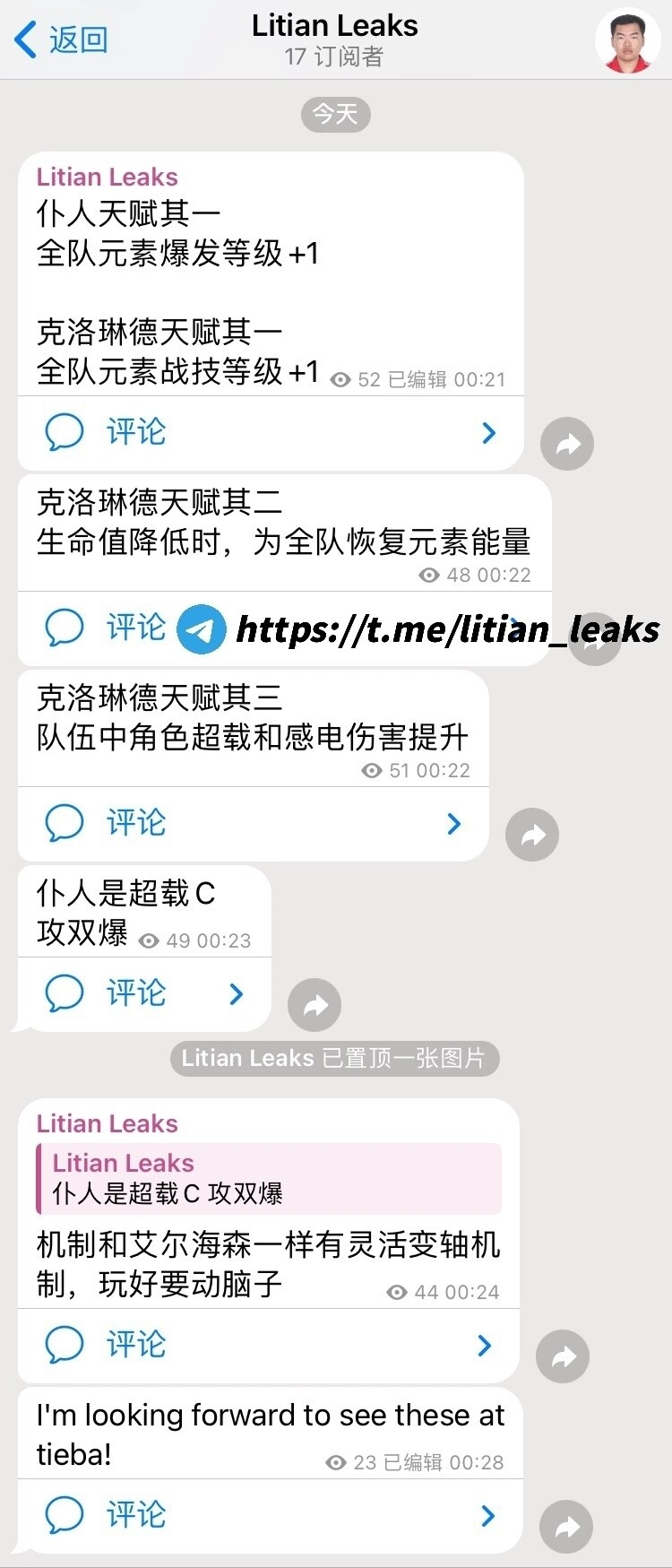Share the 克洛琳德天赋其三 post via forward arrow

click(532, 835)
